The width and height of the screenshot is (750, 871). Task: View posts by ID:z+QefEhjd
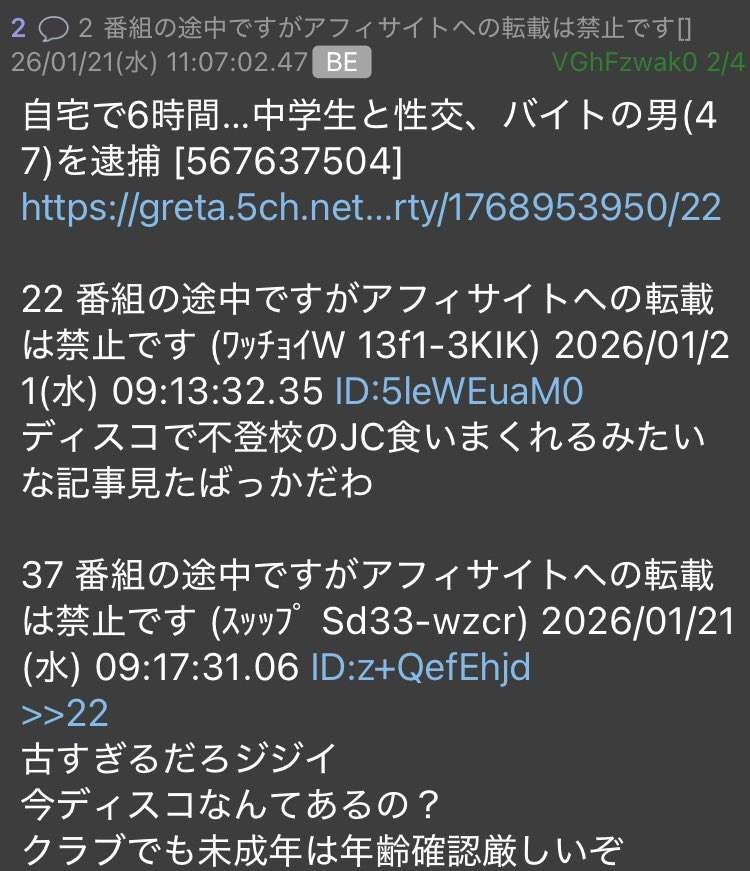point(420,667)
